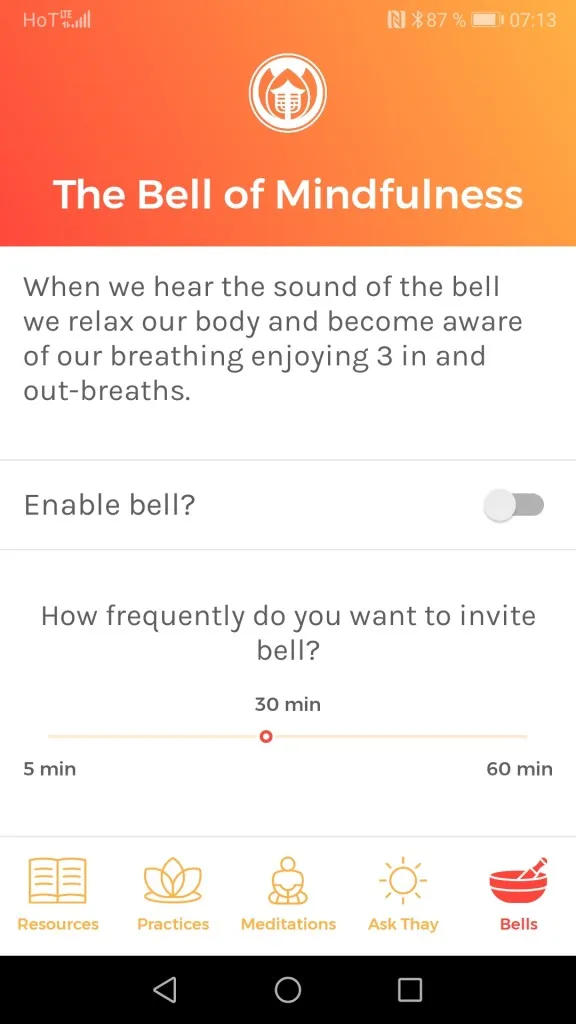
Task: Switch to the Practices tab
Action: point(173,894)
